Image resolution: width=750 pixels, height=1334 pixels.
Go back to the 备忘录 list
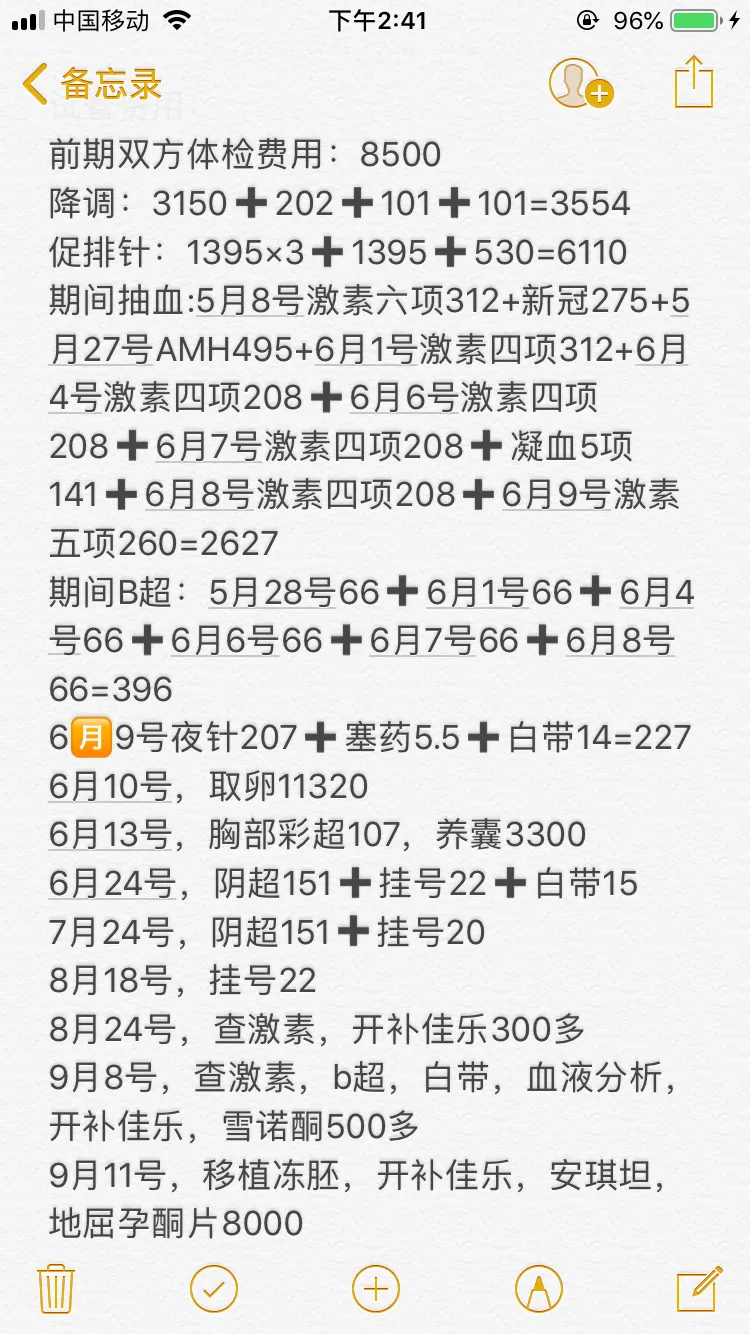[x=92, y=84]
